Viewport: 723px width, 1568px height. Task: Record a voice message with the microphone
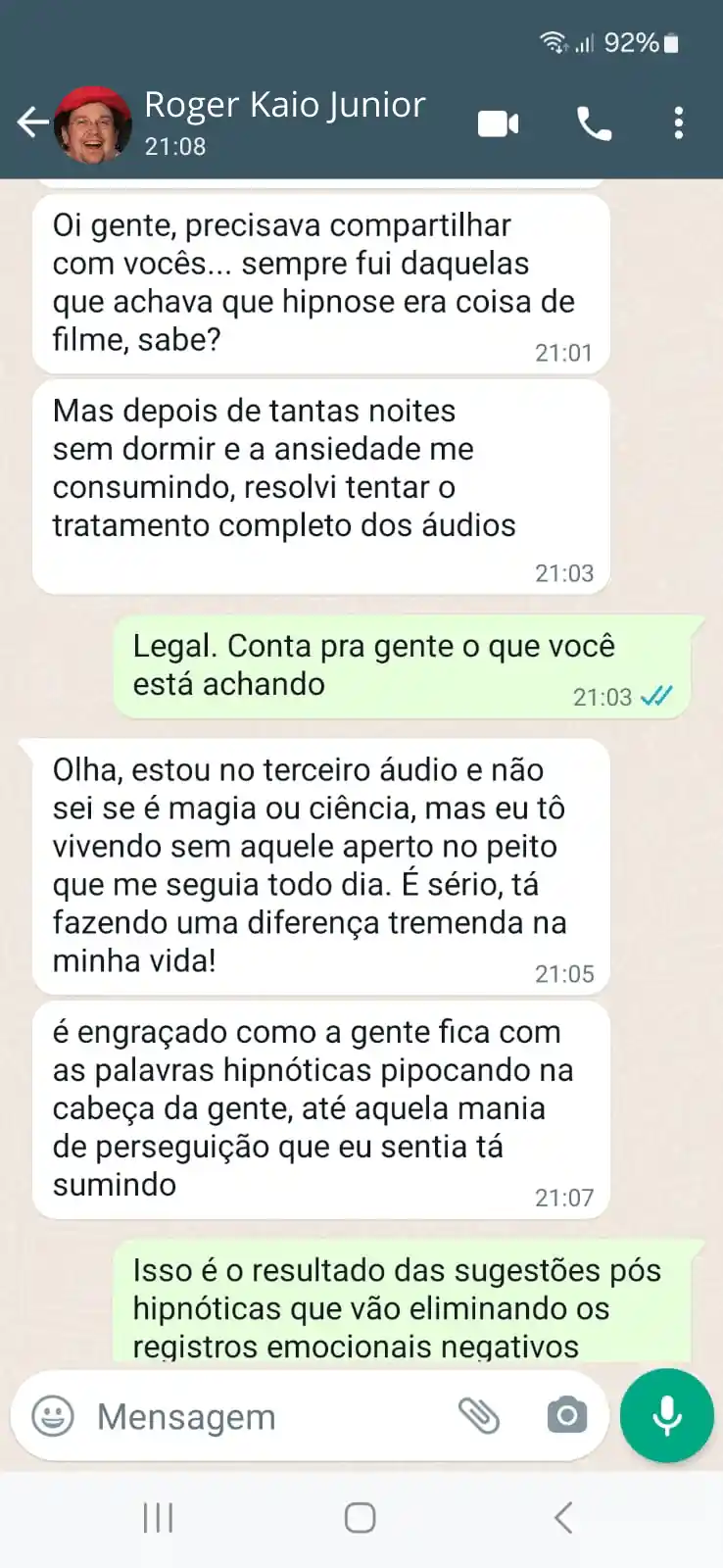667,1415
